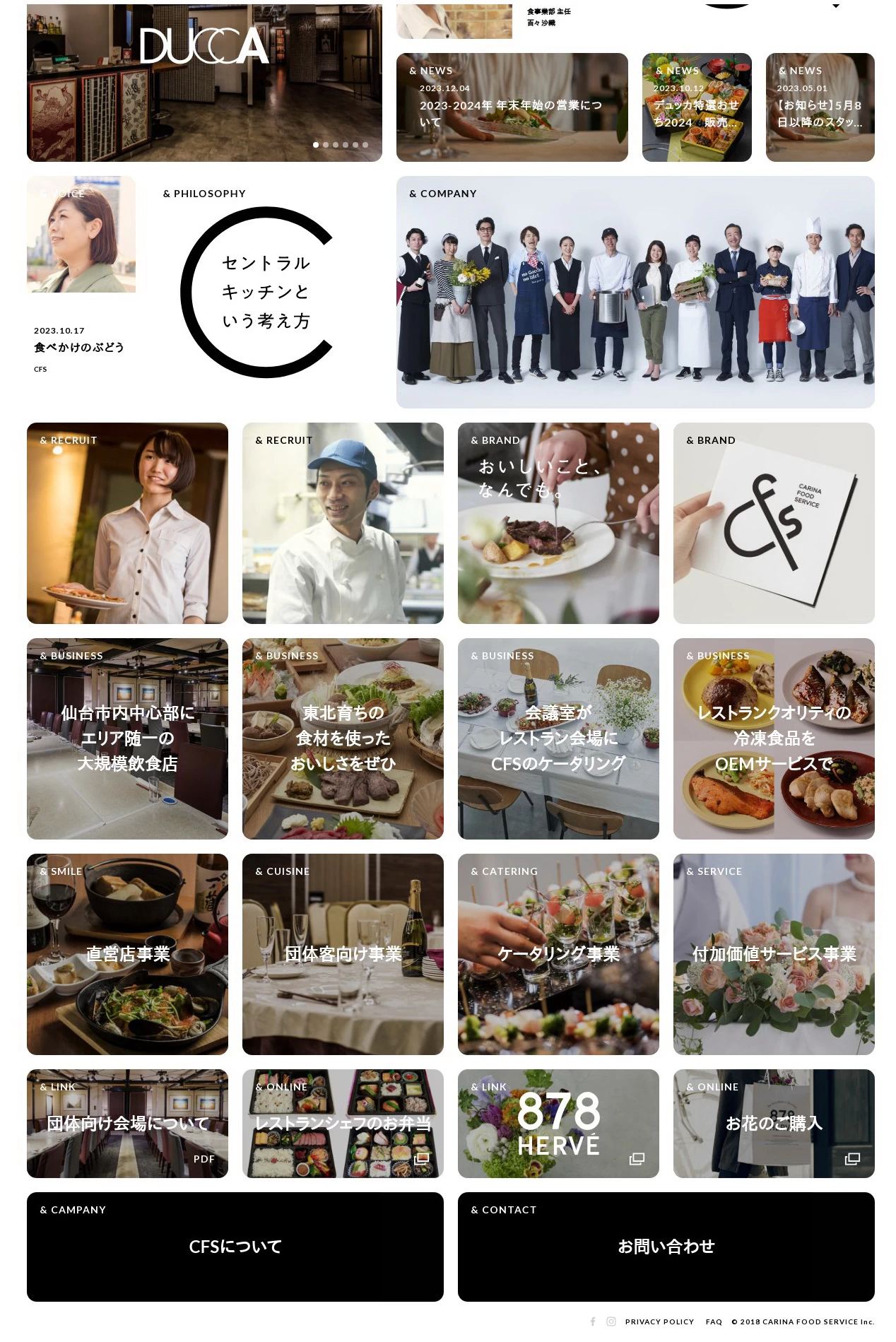Open the Company staff group photo tile
The width and height of the screenshot is (896, 1342).
[635, 292]
